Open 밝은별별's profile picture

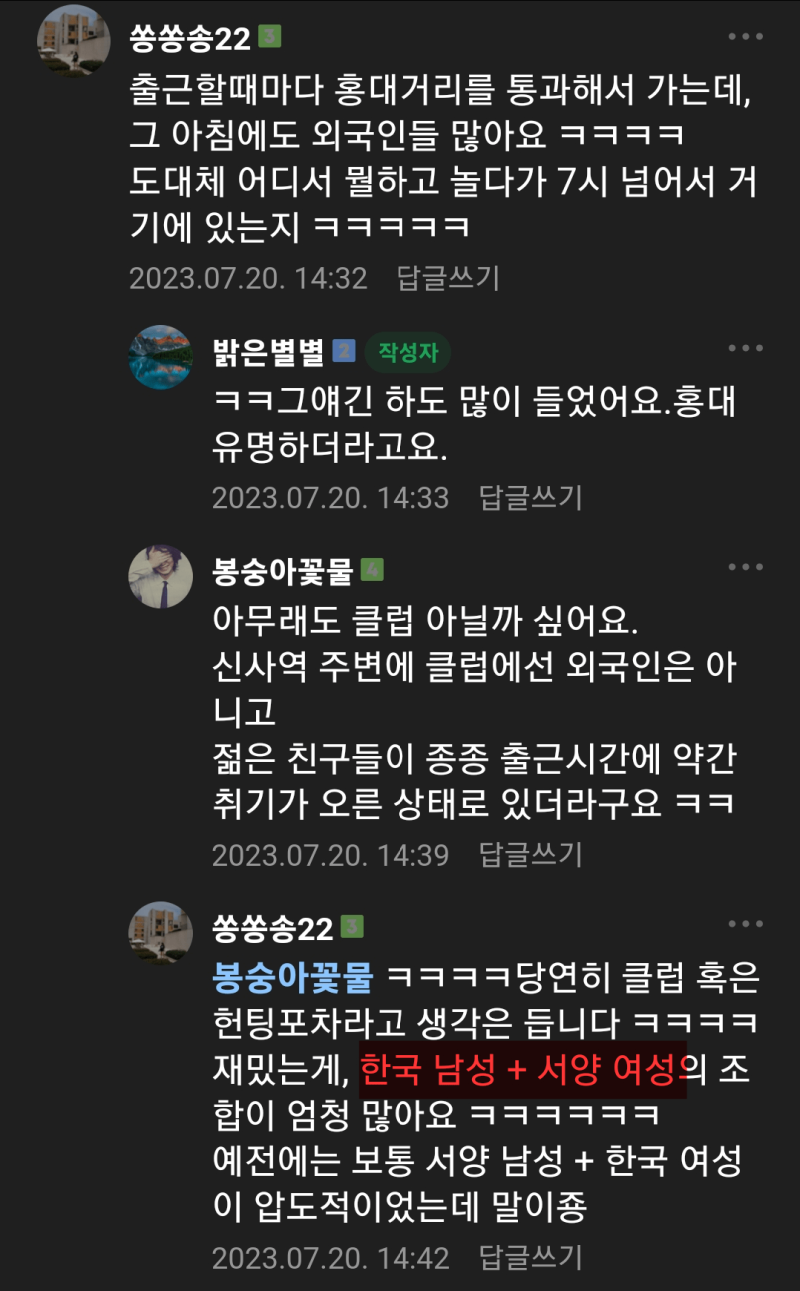click(160, 357)
